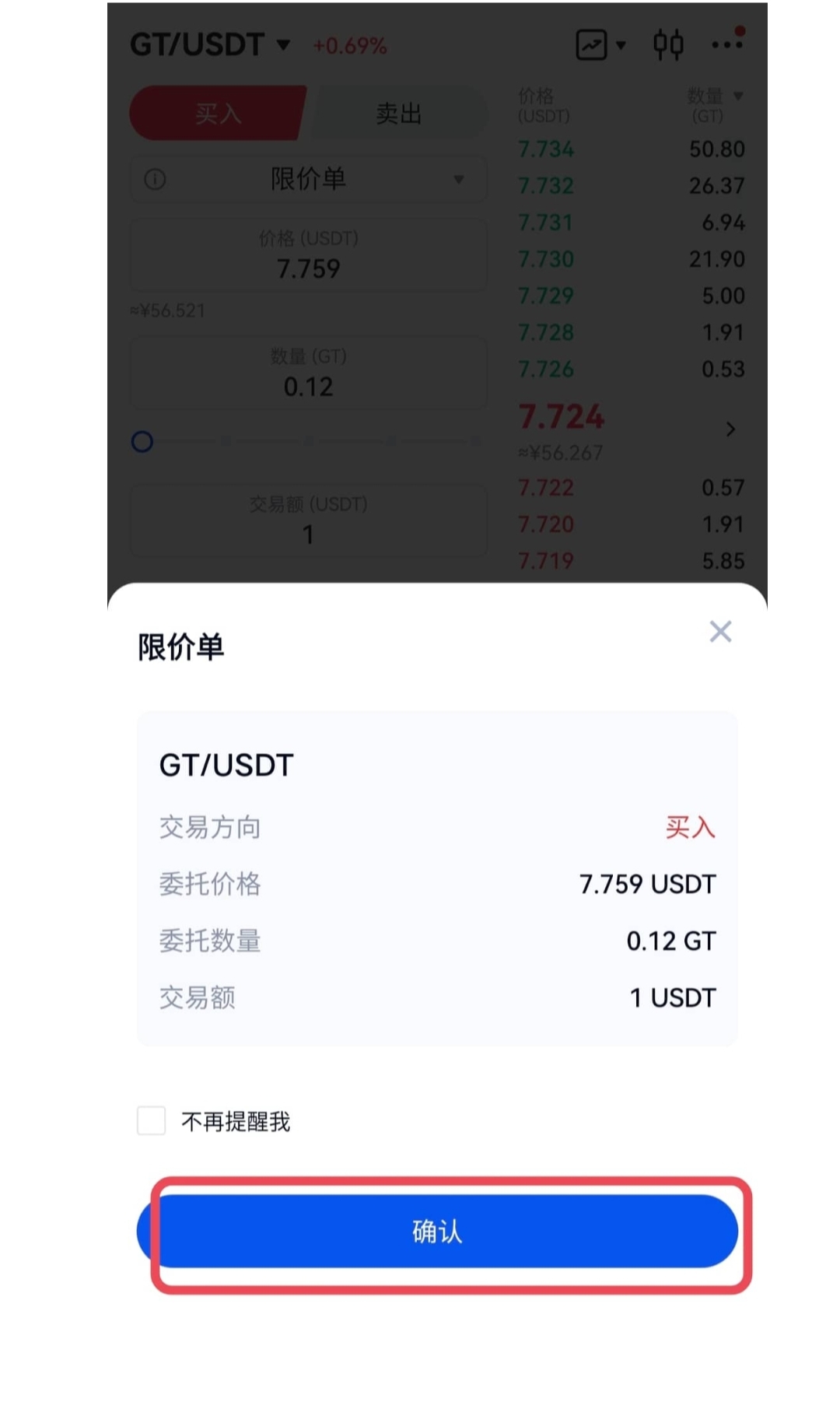Open full order book via arrow next to 7.724

point(730,429)
